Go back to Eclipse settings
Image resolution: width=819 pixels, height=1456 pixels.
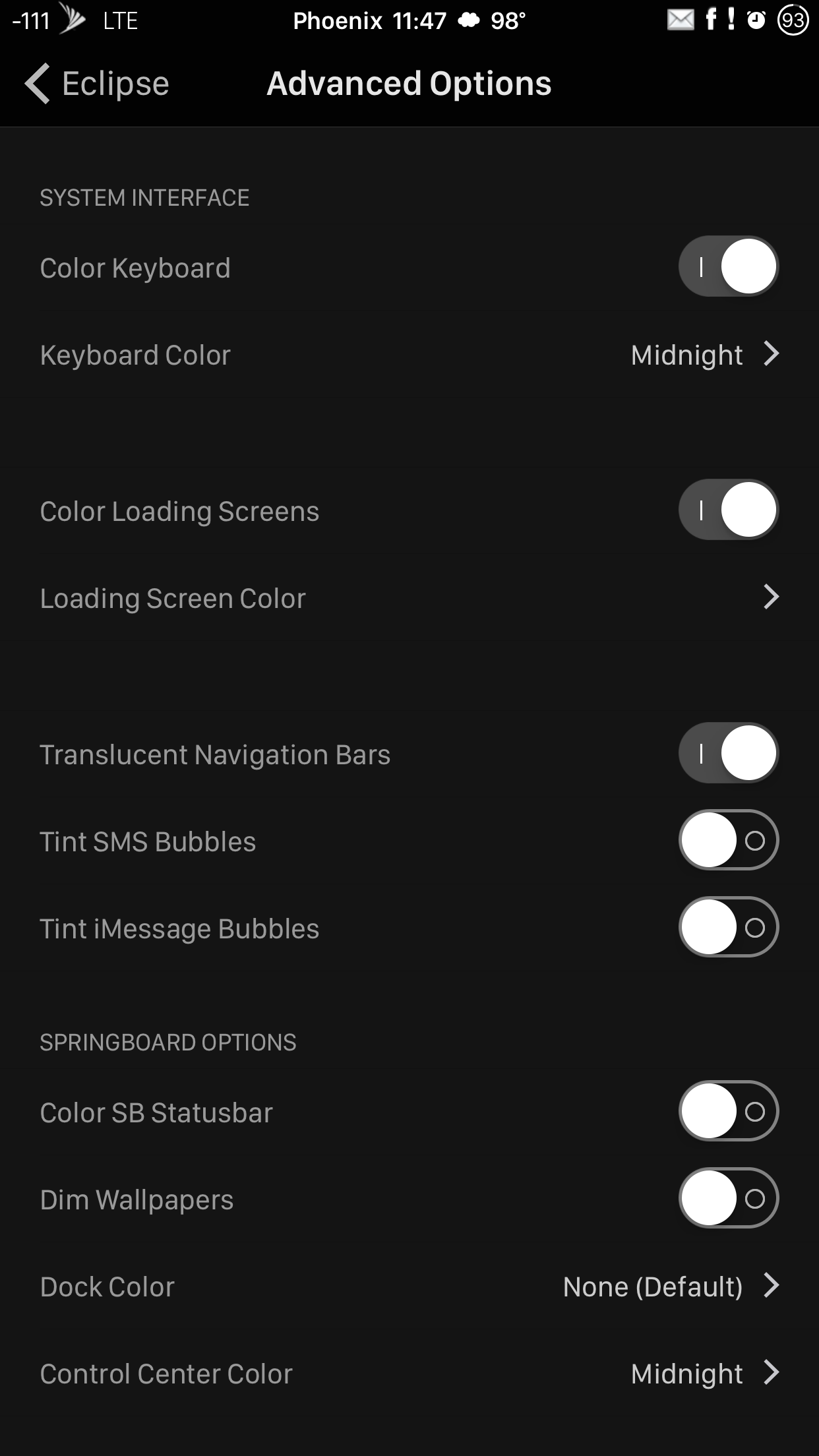[x=97, y=84]
